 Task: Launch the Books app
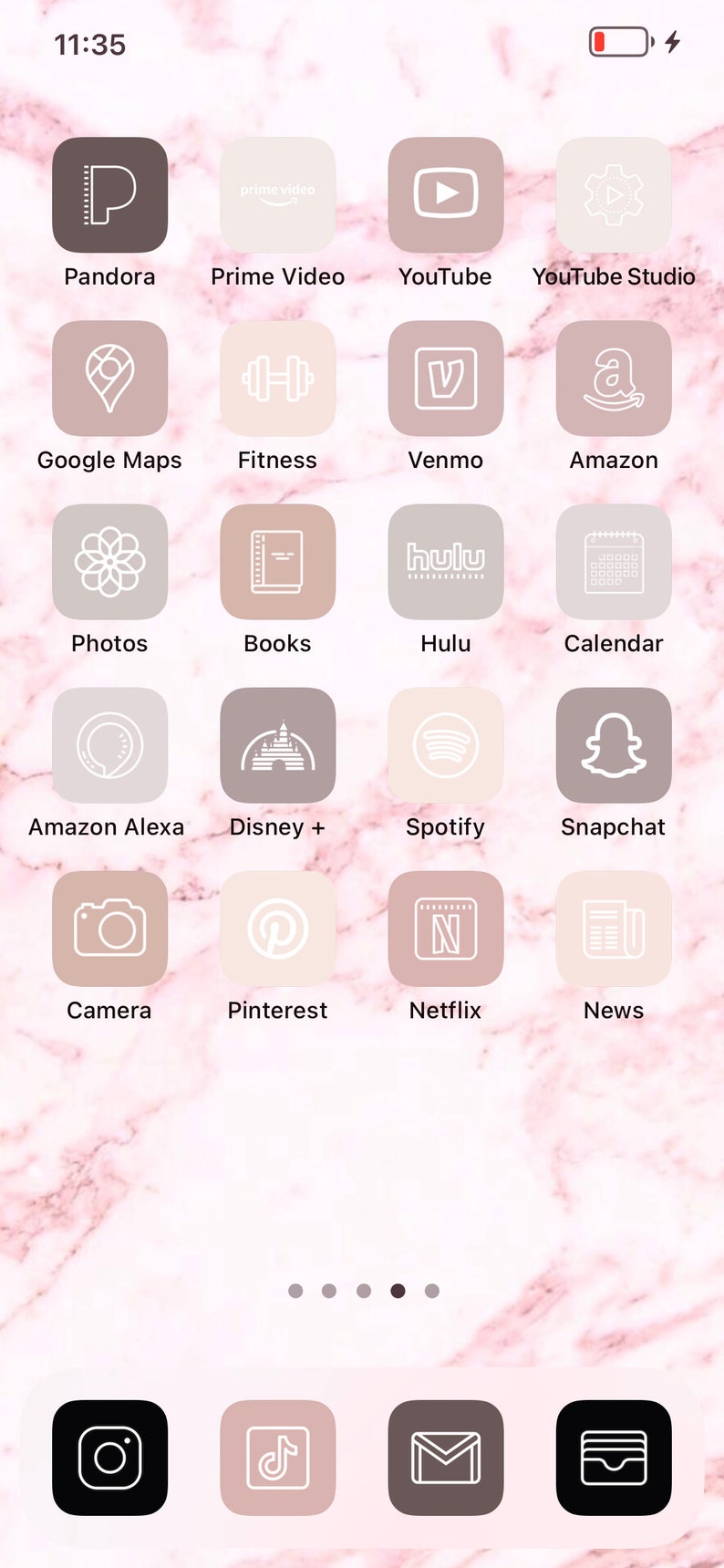[277, 562]
